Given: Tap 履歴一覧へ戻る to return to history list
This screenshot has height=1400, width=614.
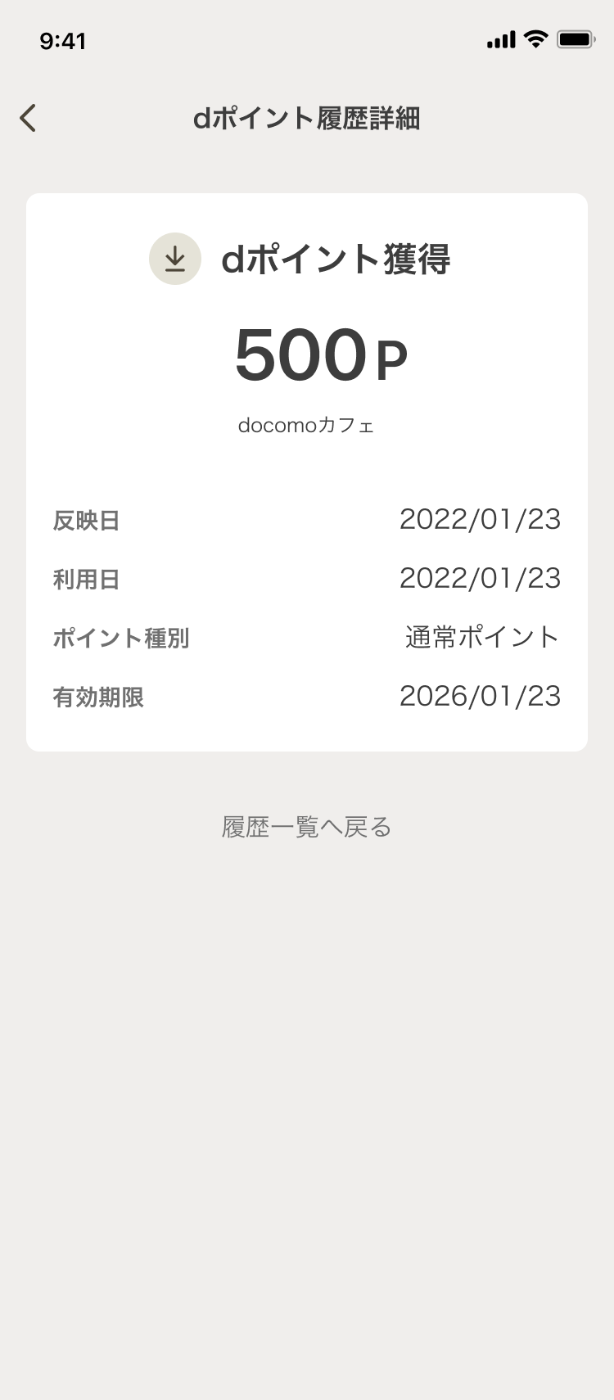Looking at the screenshot, I should click(x=306, y=827).
